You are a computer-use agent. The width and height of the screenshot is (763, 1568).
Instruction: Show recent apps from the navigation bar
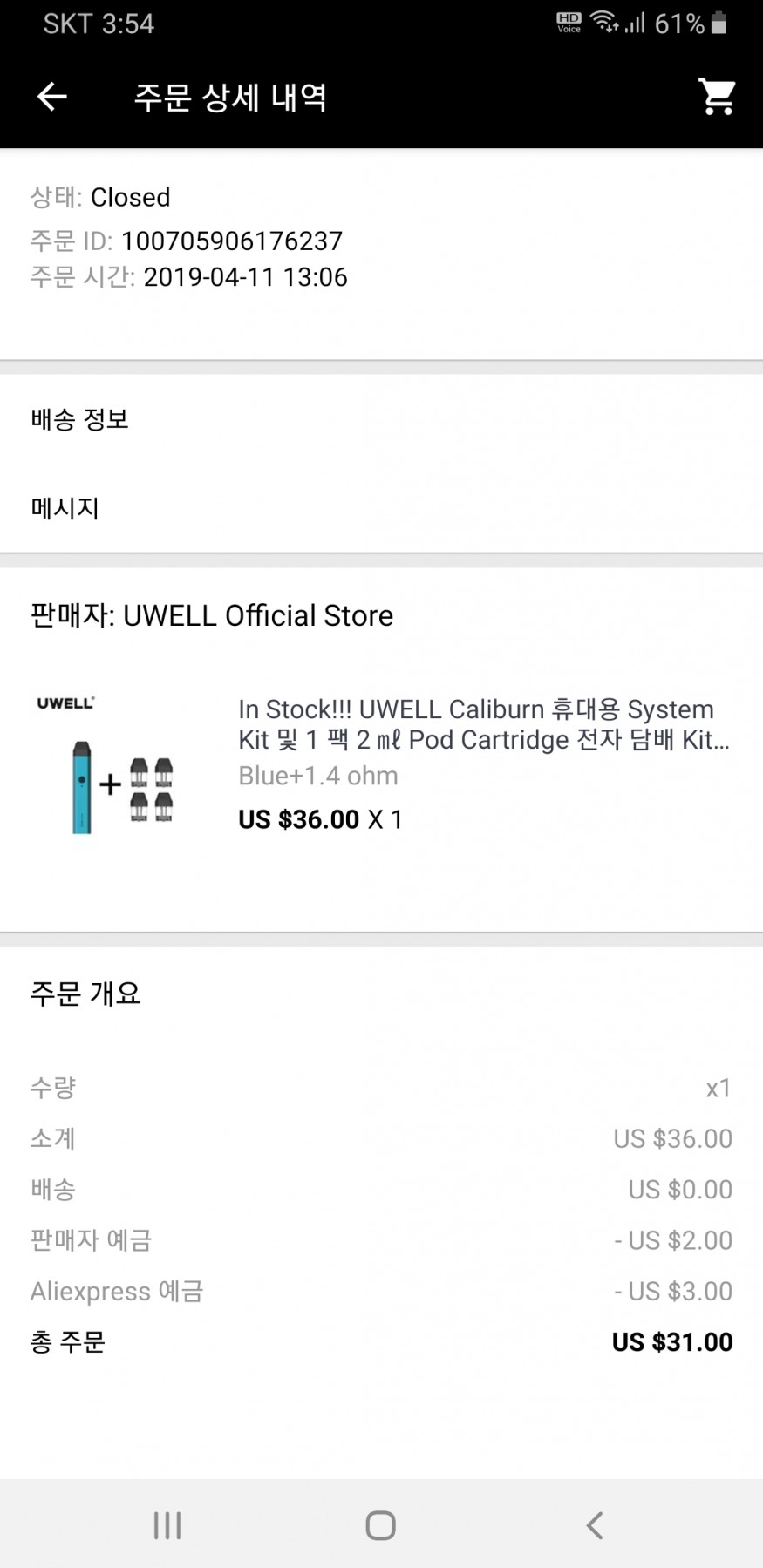click(167, 1525)
